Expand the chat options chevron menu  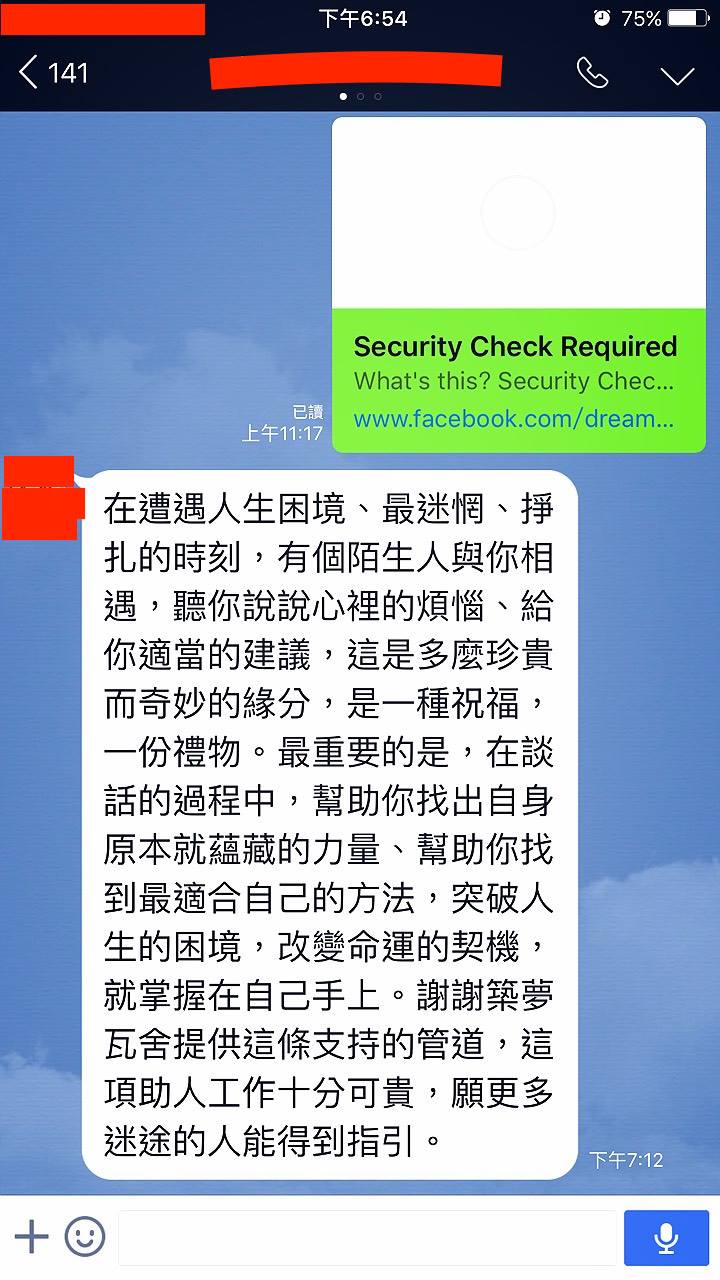click(x=677, y=75)
